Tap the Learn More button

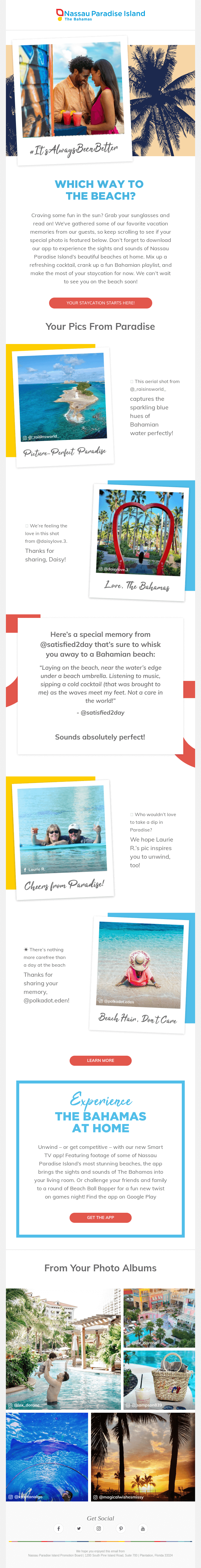100,1060
